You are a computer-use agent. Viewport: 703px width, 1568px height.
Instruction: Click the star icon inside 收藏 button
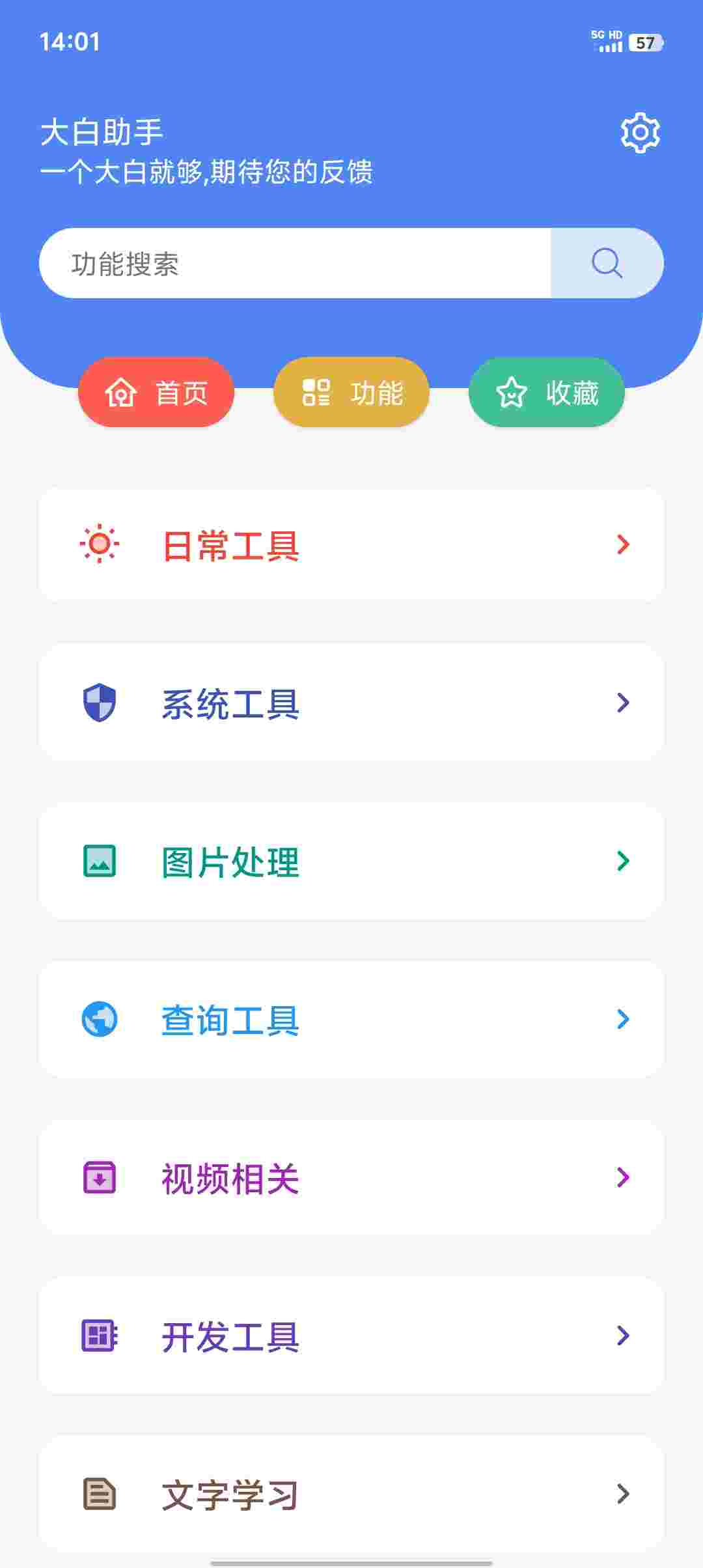point(513,392)
